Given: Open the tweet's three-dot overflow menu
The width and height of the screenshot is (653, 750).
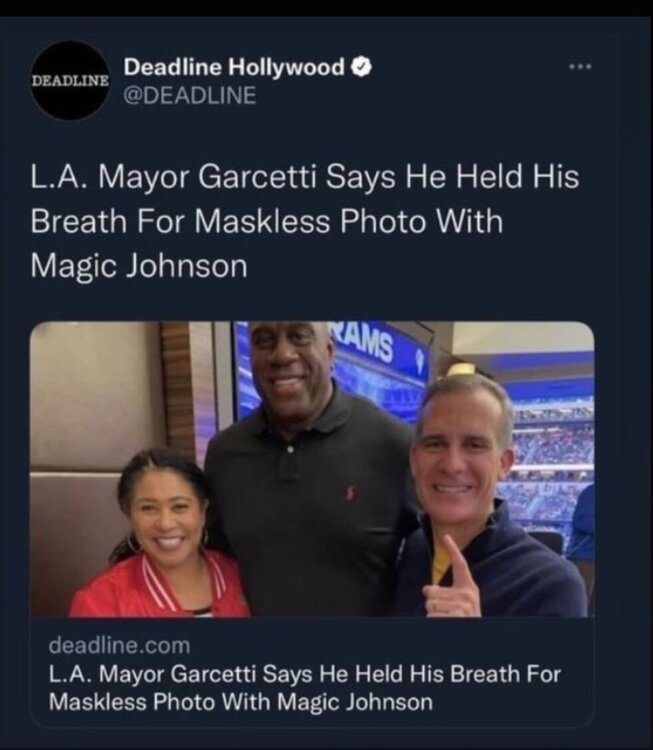Looking at the screenshot, I should [x=580, y=68].
